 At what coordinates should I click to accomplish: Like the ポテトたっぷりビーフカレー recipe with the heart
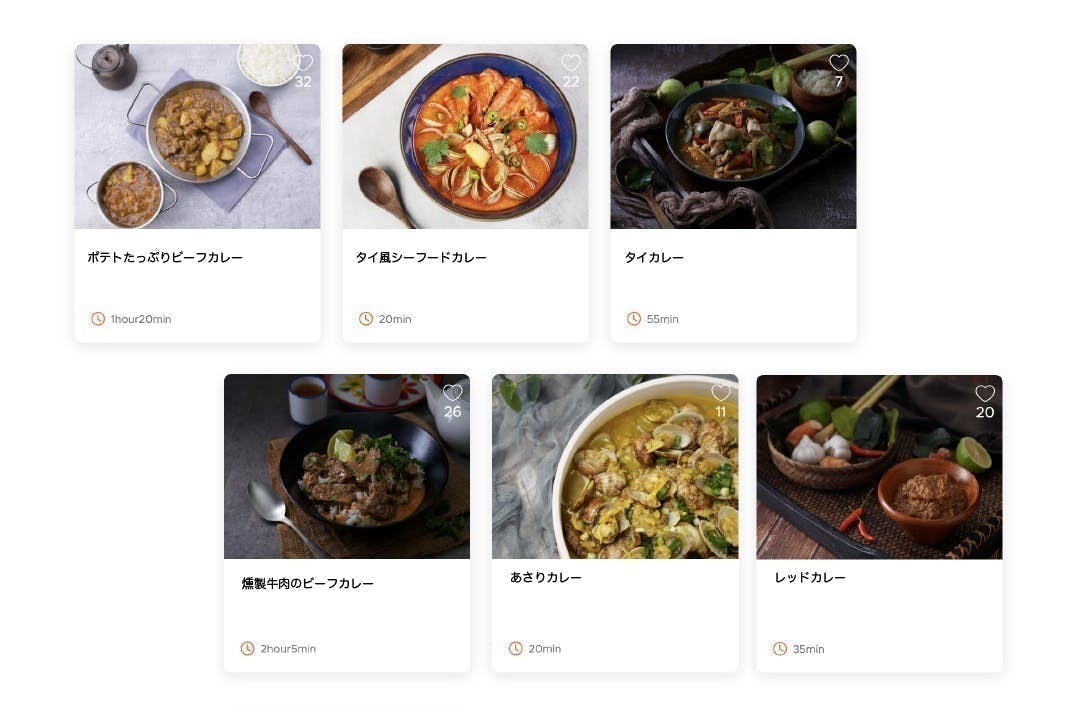point(303,63)
